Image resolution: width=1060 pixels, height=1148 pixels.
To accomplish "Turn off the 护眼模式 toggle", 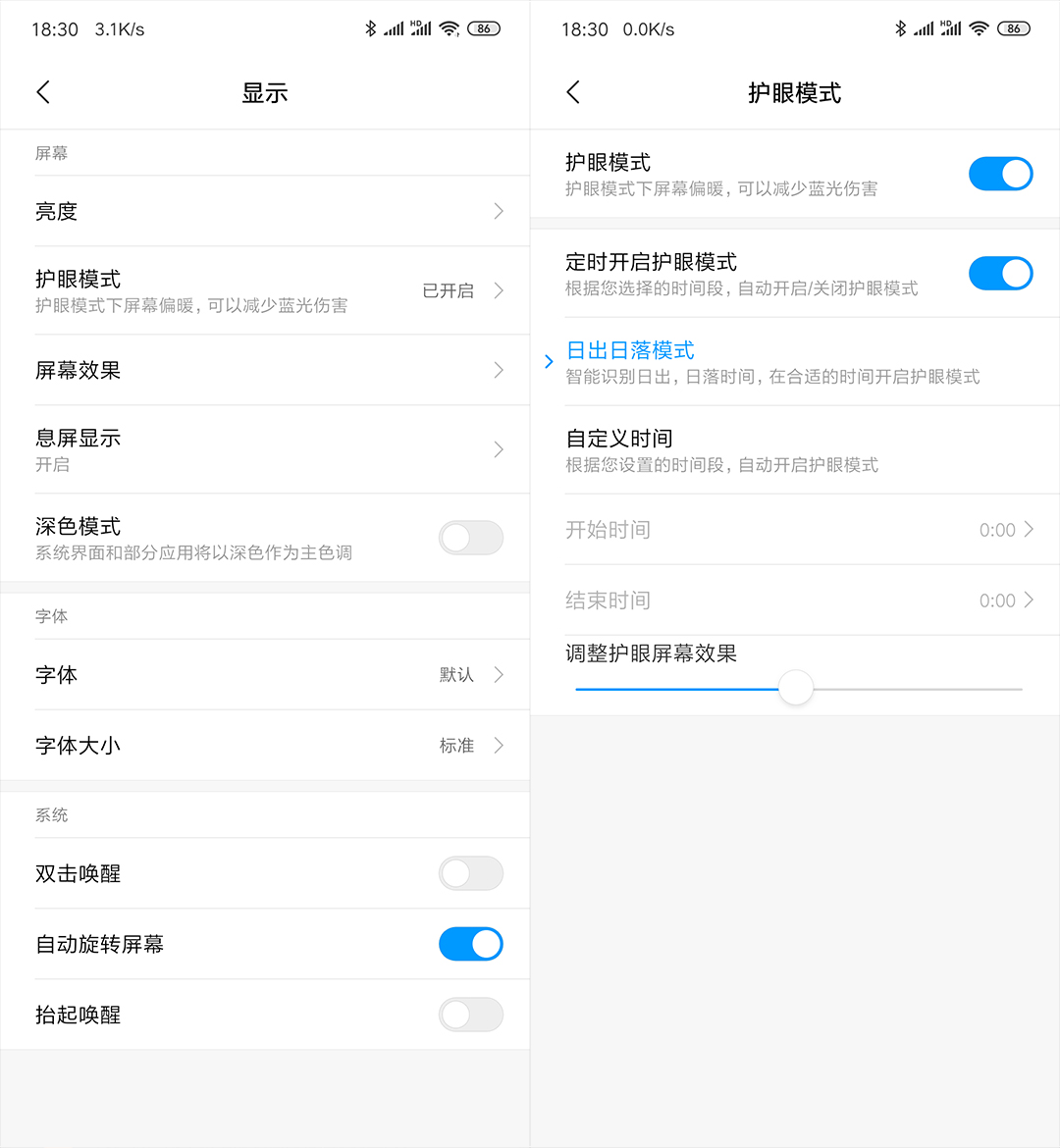I will click(x=1000, y=173).
